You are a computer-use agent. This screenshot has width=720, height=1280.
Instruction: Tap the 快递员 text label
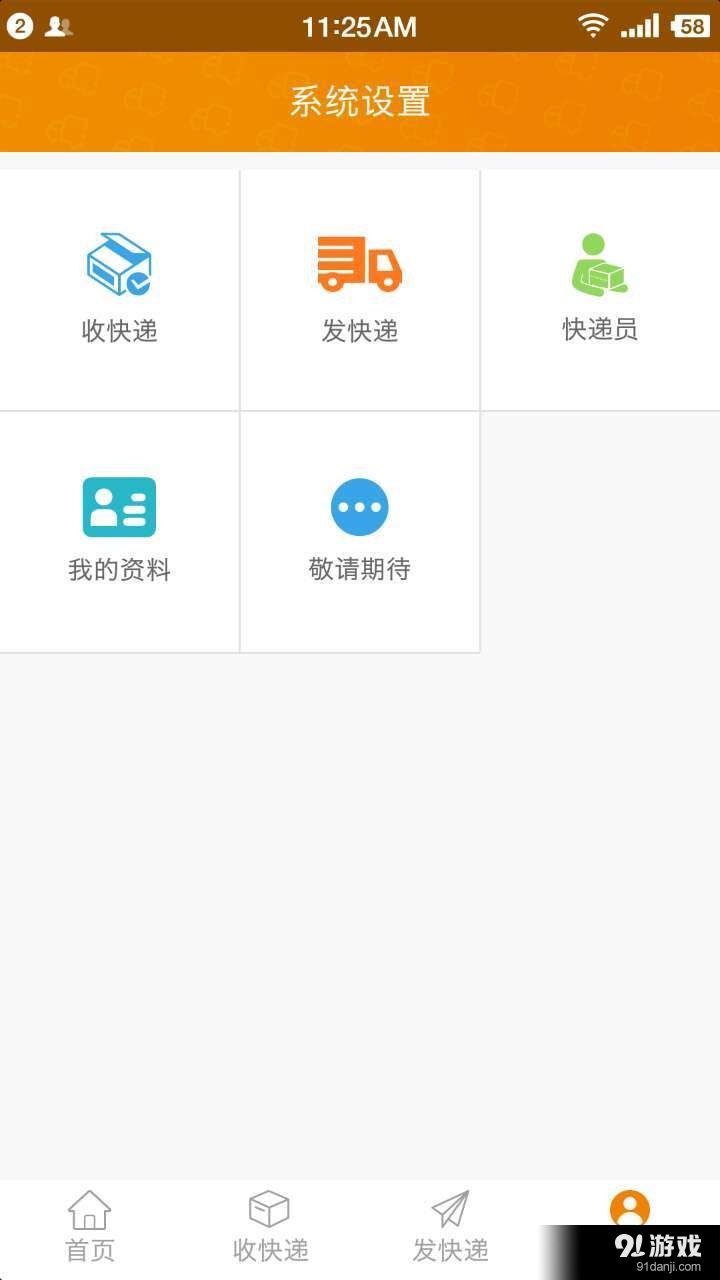(598, 331)
